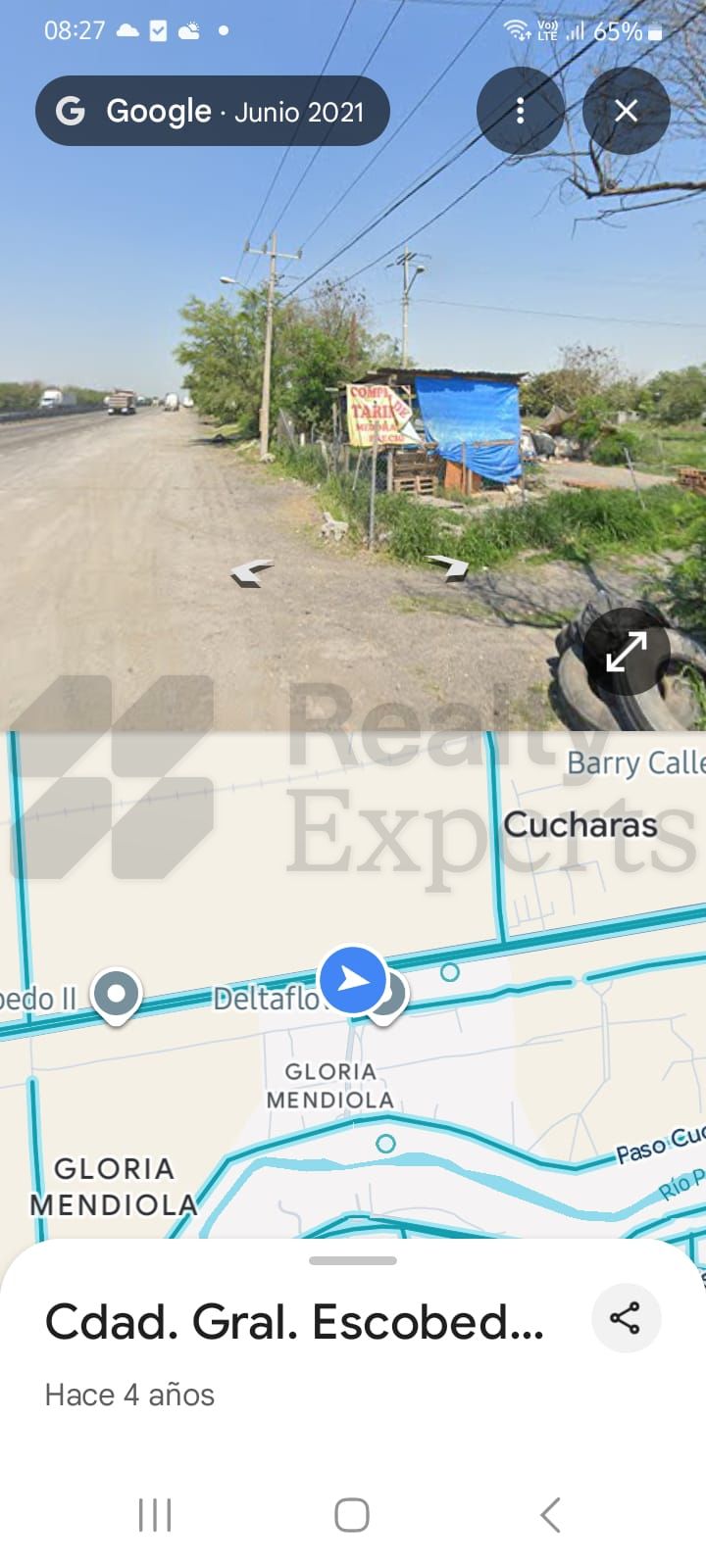Viewport: 706px width, 1568px height.
Task: Open the three-dot overflow menu
Action: point(520,111)
